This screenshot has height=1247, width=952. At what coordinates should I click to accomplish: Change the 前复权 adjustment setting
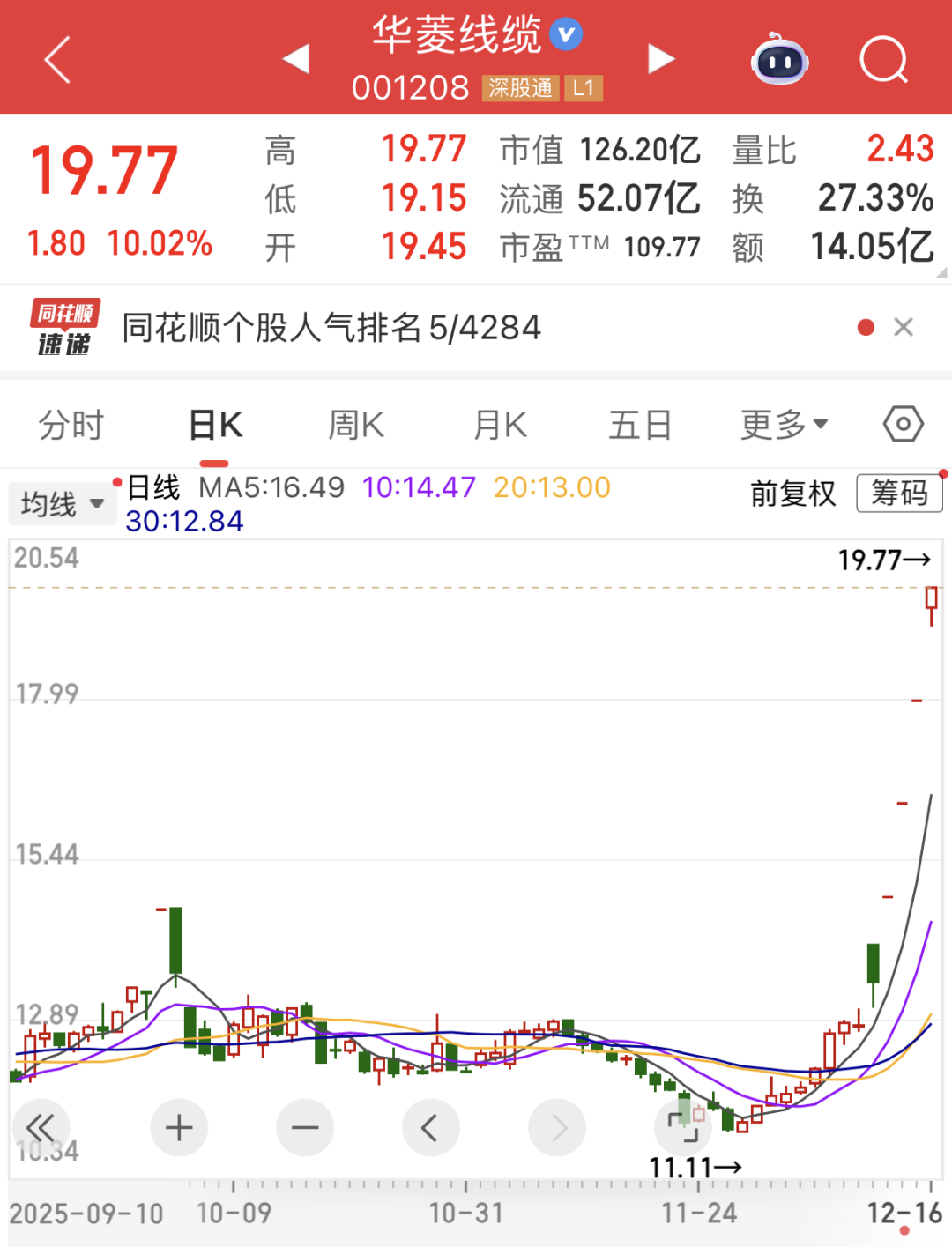(x=792, y=494)
